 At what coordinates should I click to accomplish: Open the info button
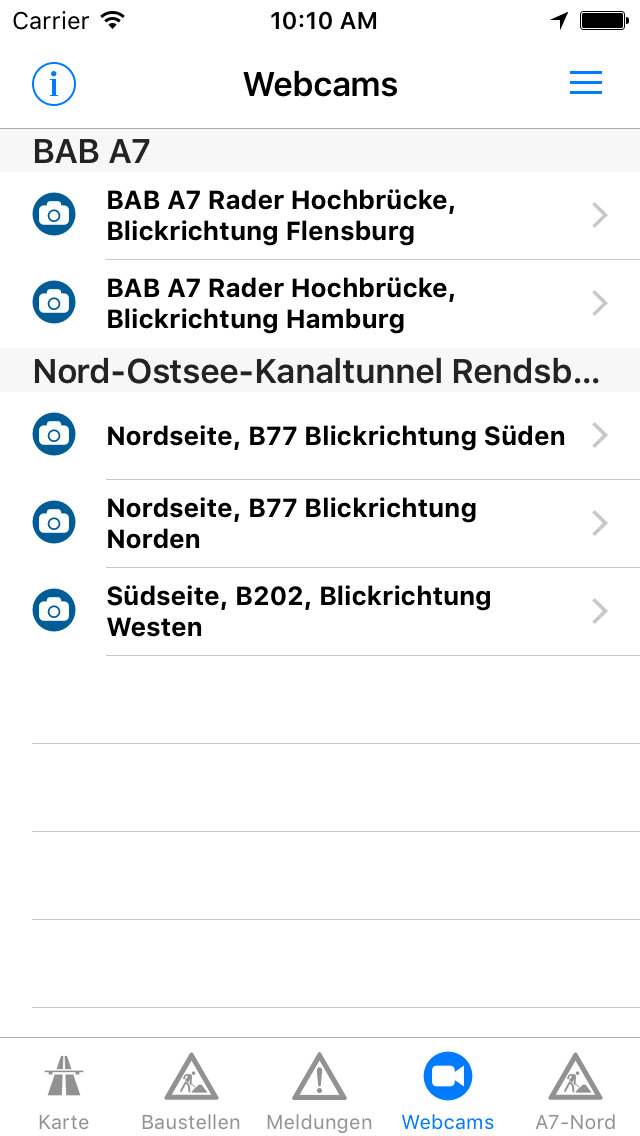[x=54, y=84]
